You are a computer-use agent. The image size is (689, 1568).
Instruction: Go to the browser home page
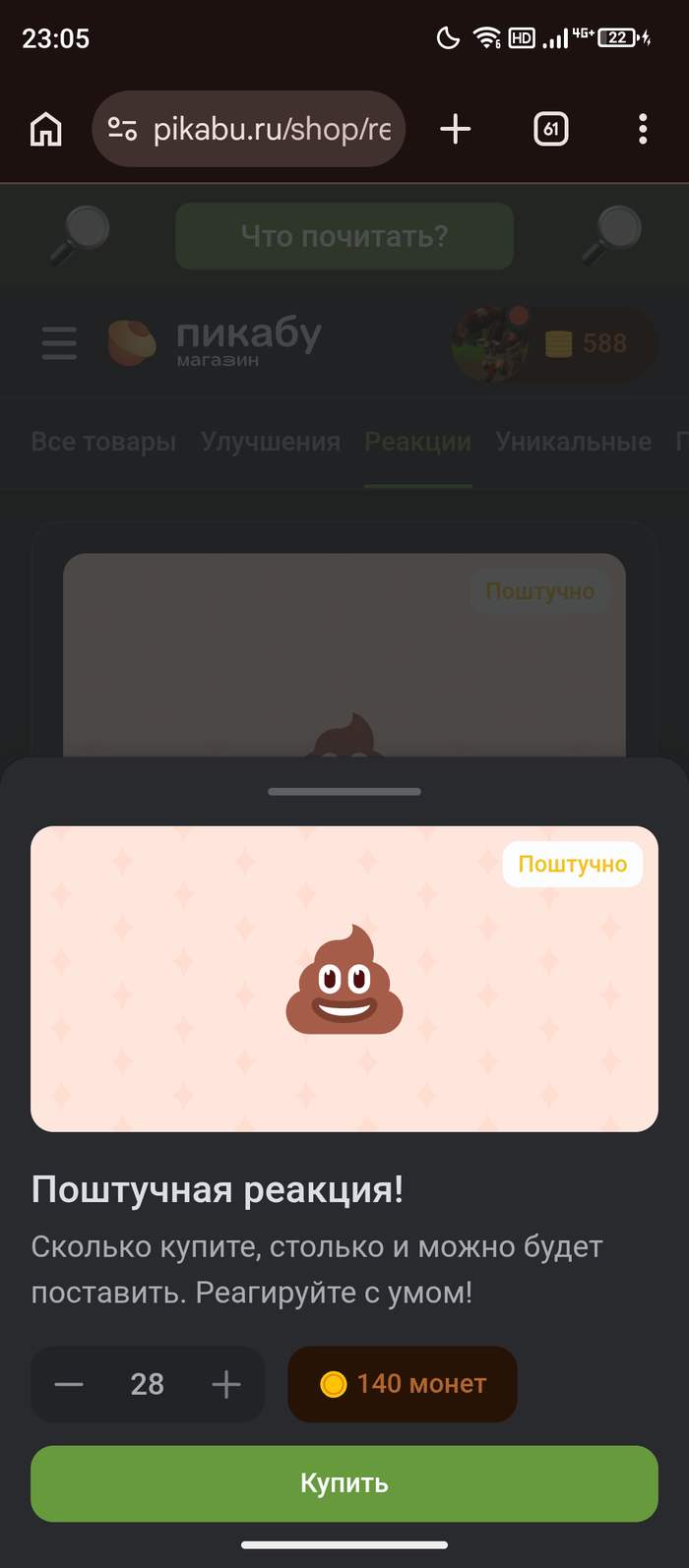(x=46, y=129)
